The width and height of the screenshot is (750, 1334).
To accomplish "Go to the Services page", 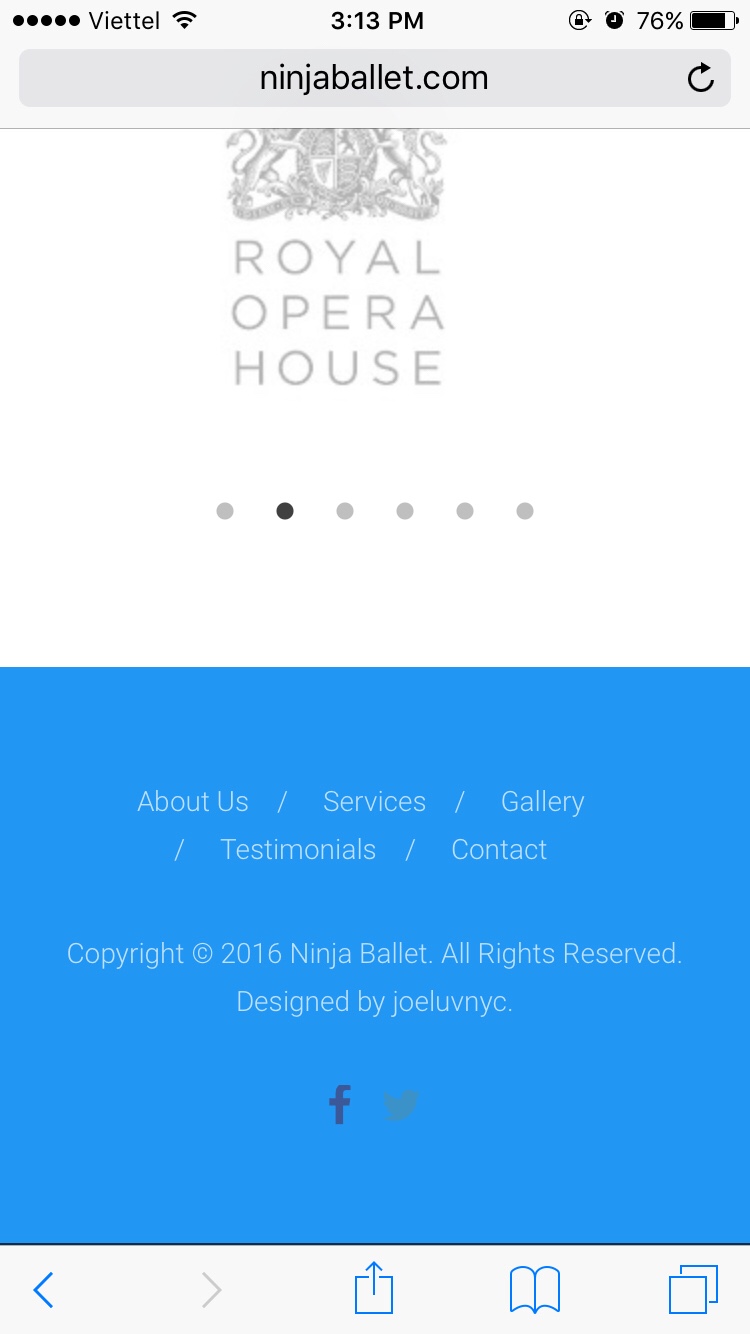I will point(374,802).
